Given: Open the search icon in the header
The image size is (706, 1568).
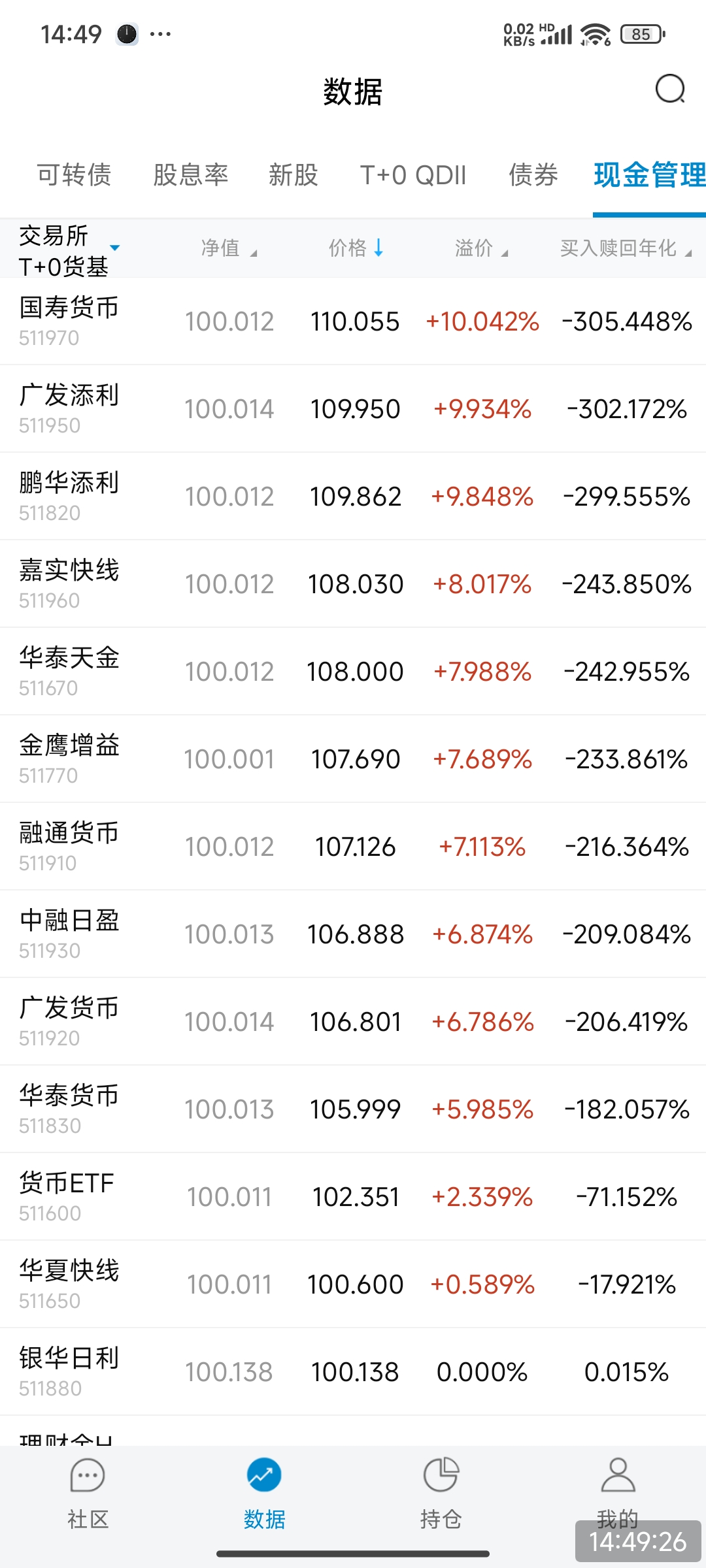Looking at the screenshot, I should point(670,90).
